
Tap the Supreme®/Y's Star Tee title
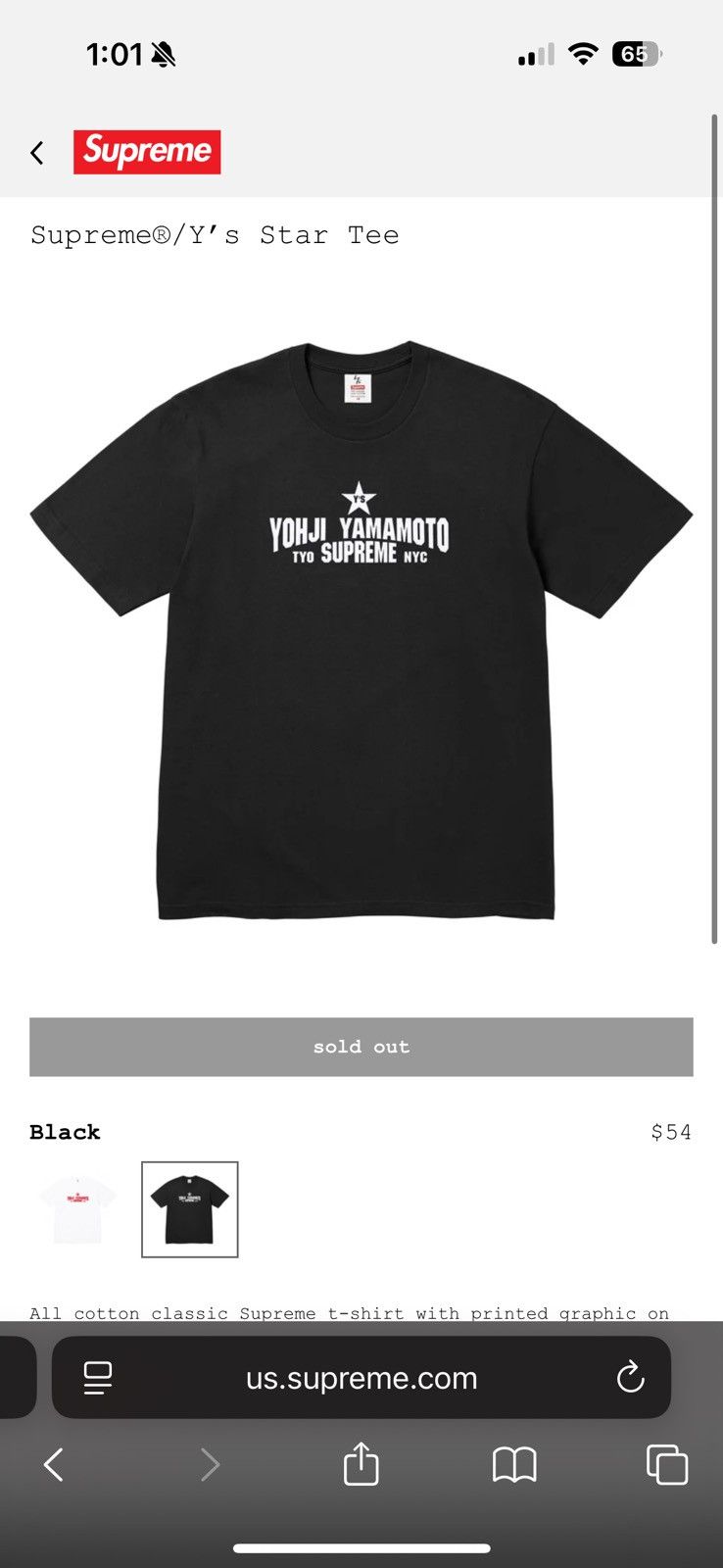pyautogui.click(x=214, y=234)
